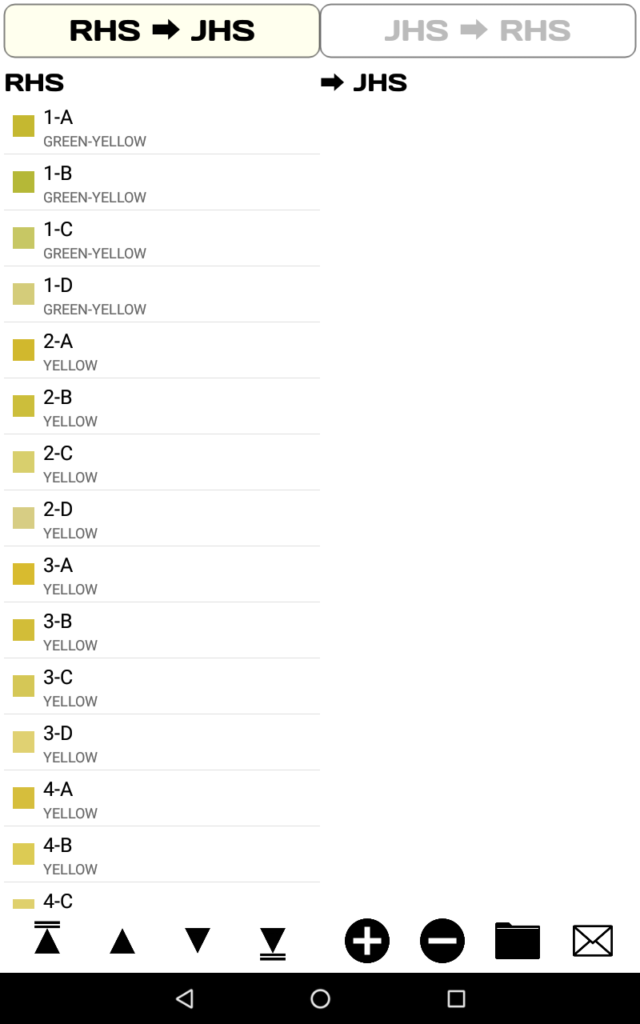Image resolution: width=640 pixels, height=1024 pixels.
Task: Jump to the bottom of the list
Action: point(272,942)
